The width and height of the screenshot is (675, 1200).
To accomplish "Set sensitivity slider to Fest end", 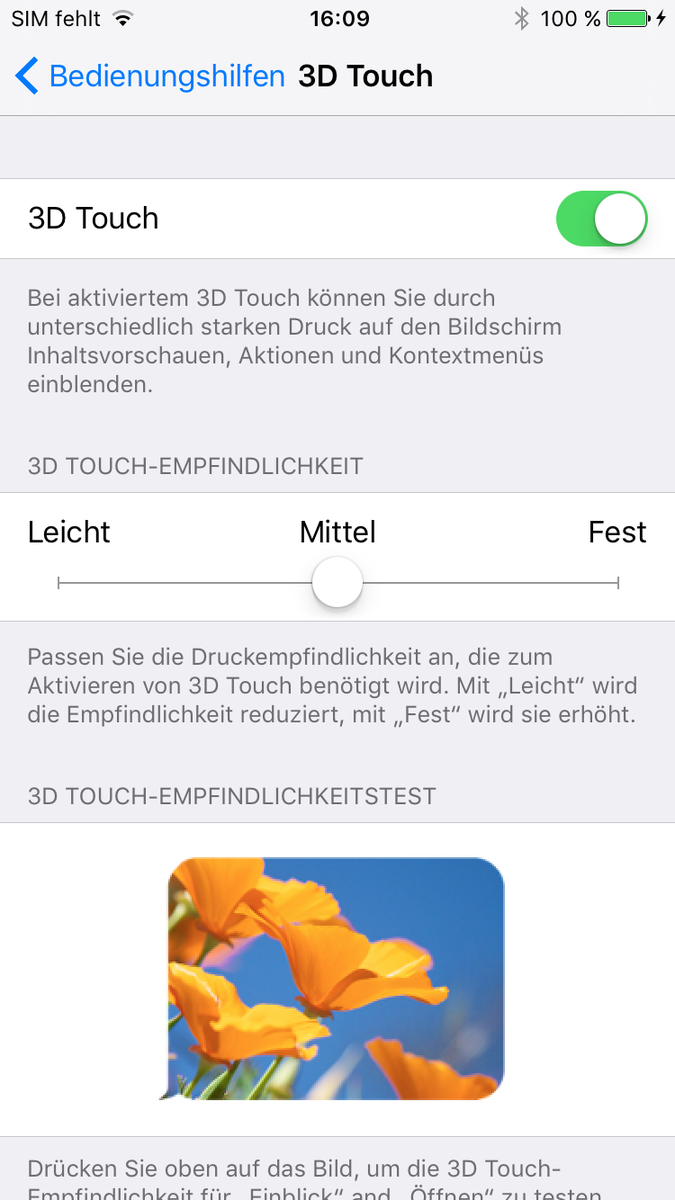I will tap(617, 582).
